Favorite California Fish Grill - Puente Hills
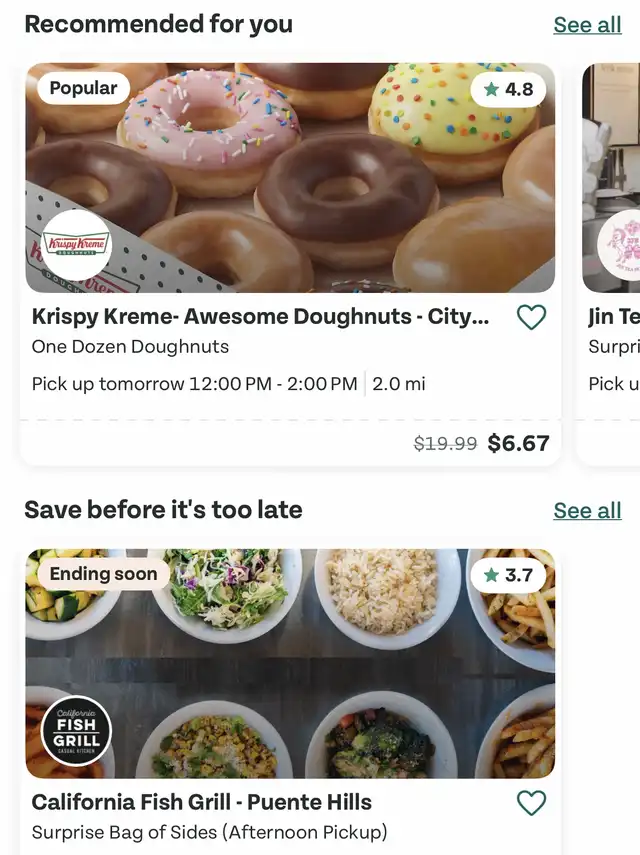 click(531, 803)
